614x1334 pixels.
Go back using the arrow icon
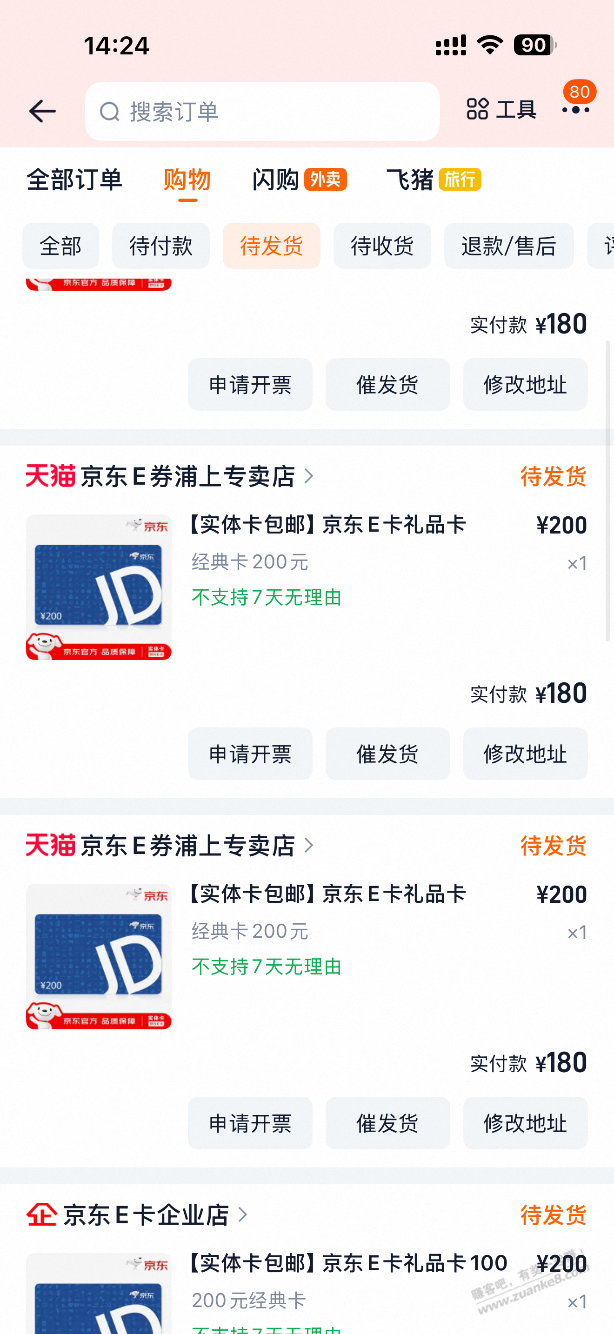click(42, 111)
